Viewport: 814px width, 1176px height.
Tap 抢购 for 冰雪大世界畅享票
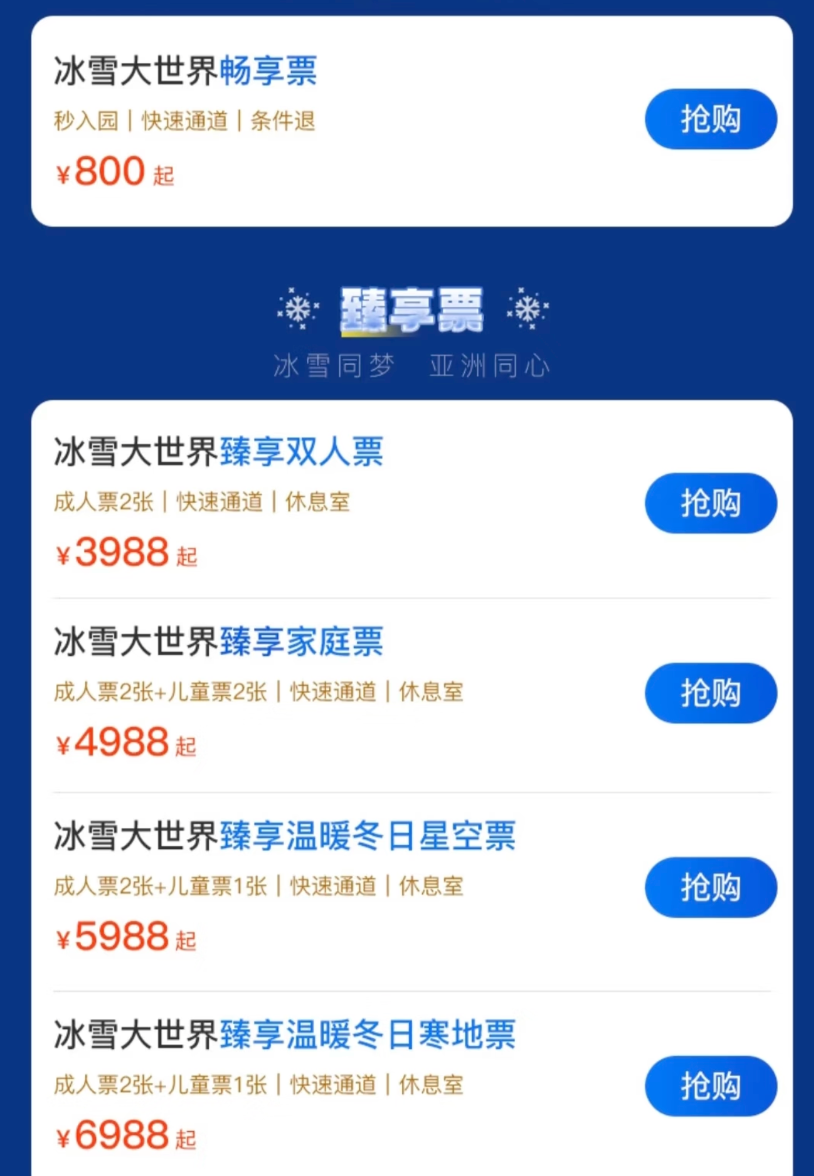[710, 119]
